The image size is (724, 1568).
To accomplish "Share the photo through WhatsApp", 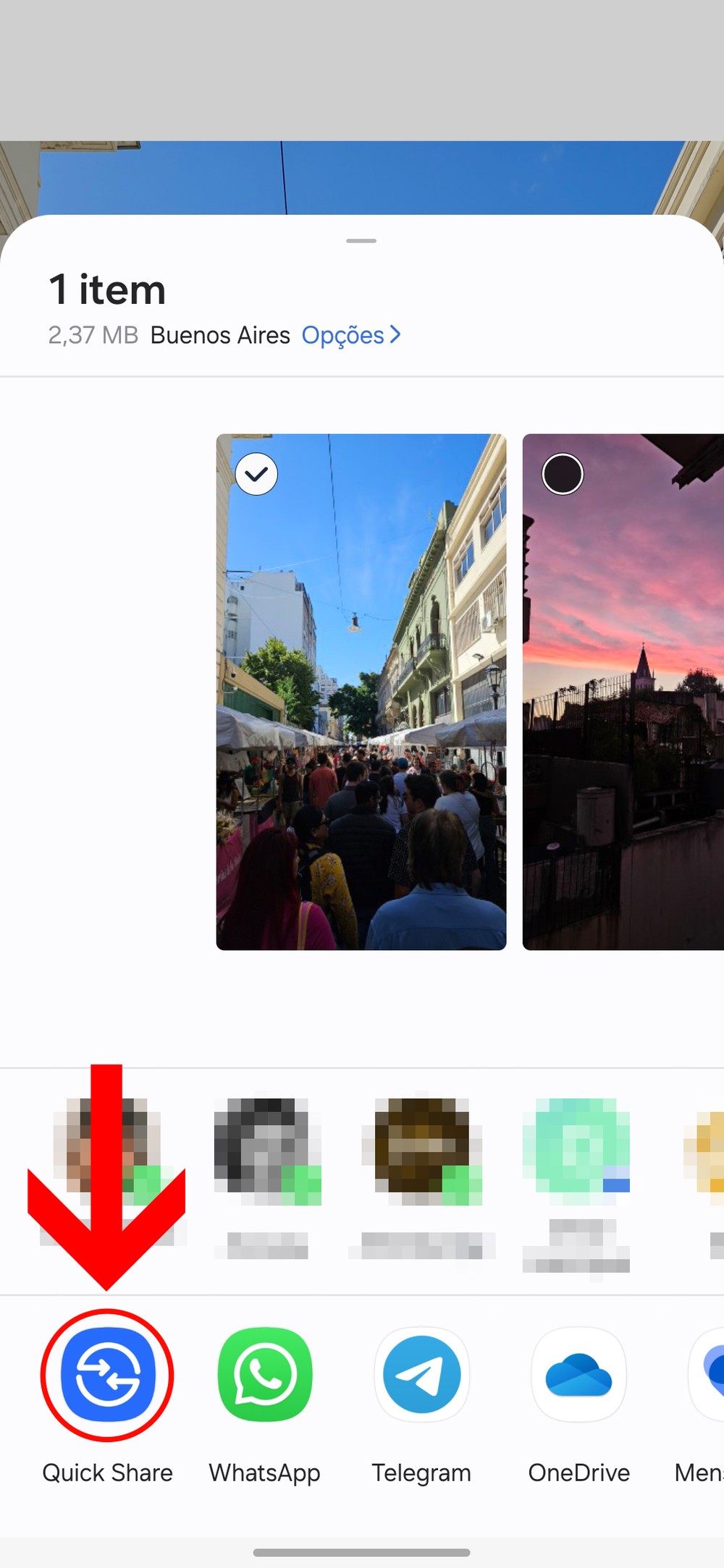I will click(265, 1375).
